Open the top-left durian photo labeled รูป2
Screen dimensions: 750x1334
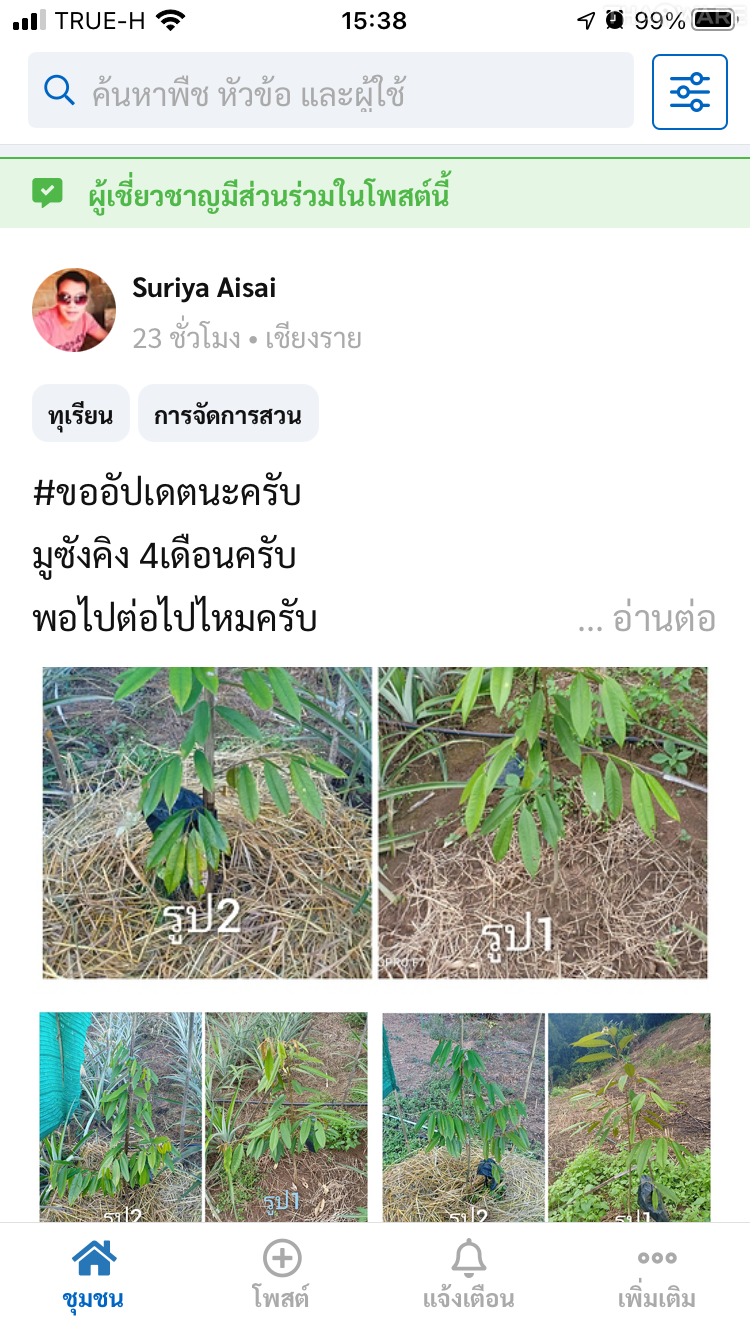(207, 822)
